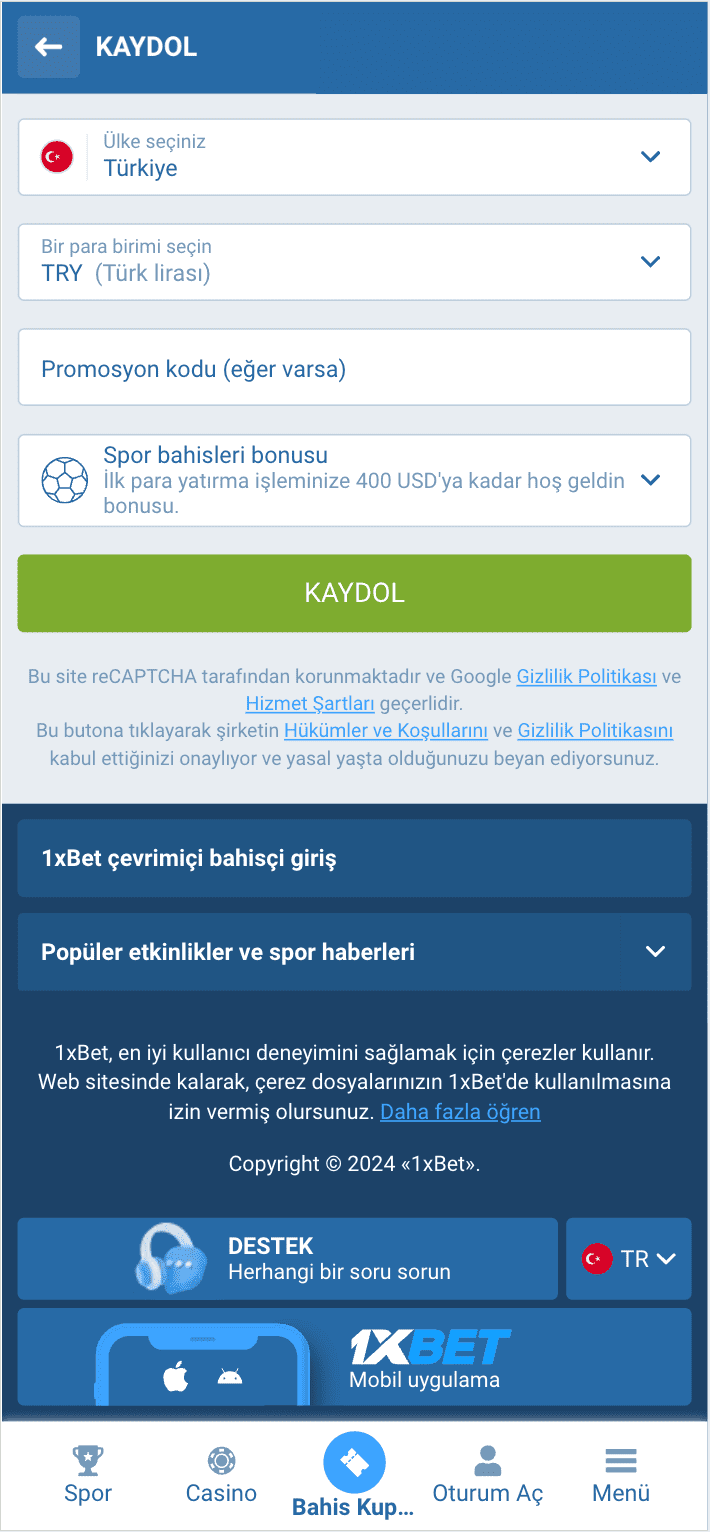Screen dimensions: 710x1532
Task: Open the Hükümler ve Koşullarını link
Action: 386,731
